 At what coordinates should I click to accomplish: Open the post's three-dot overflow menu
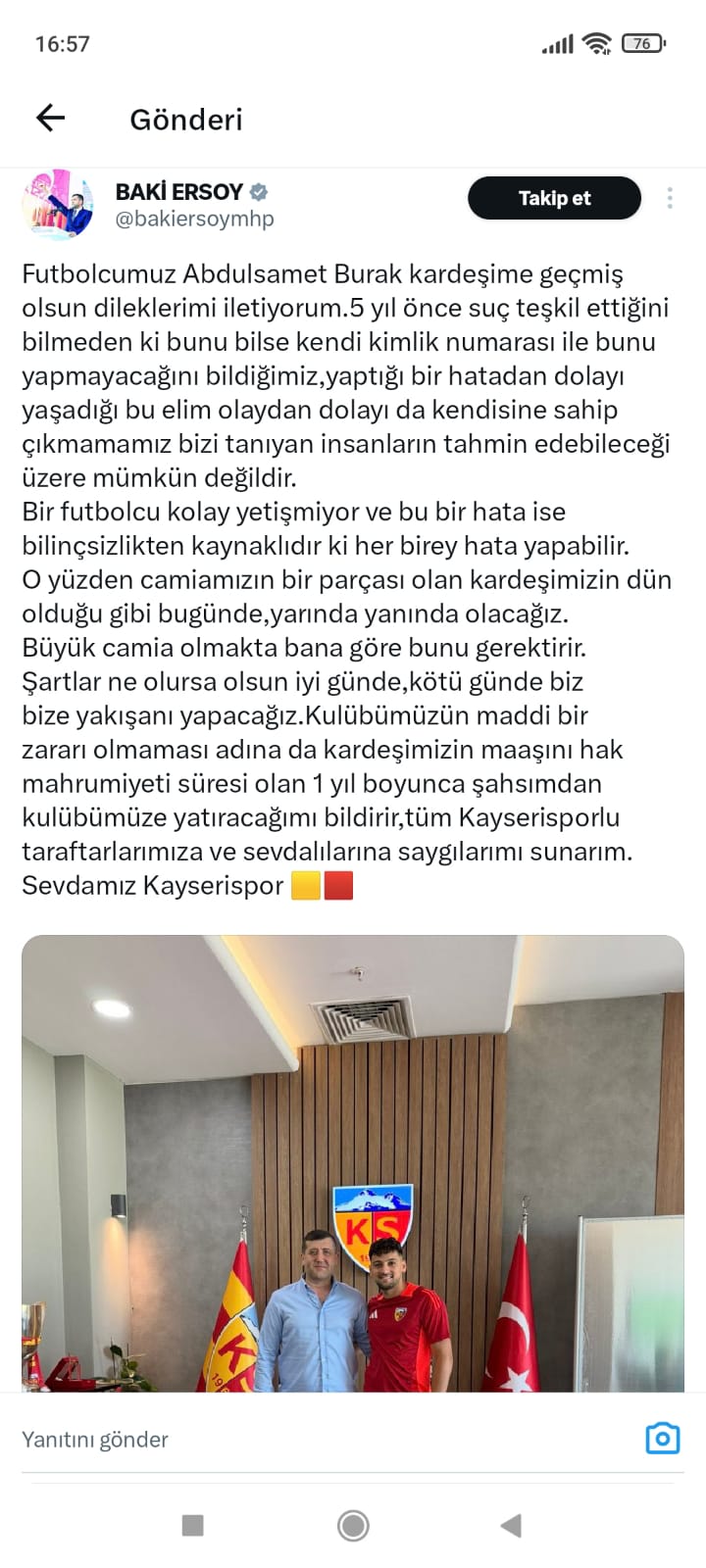click(670, 198)
